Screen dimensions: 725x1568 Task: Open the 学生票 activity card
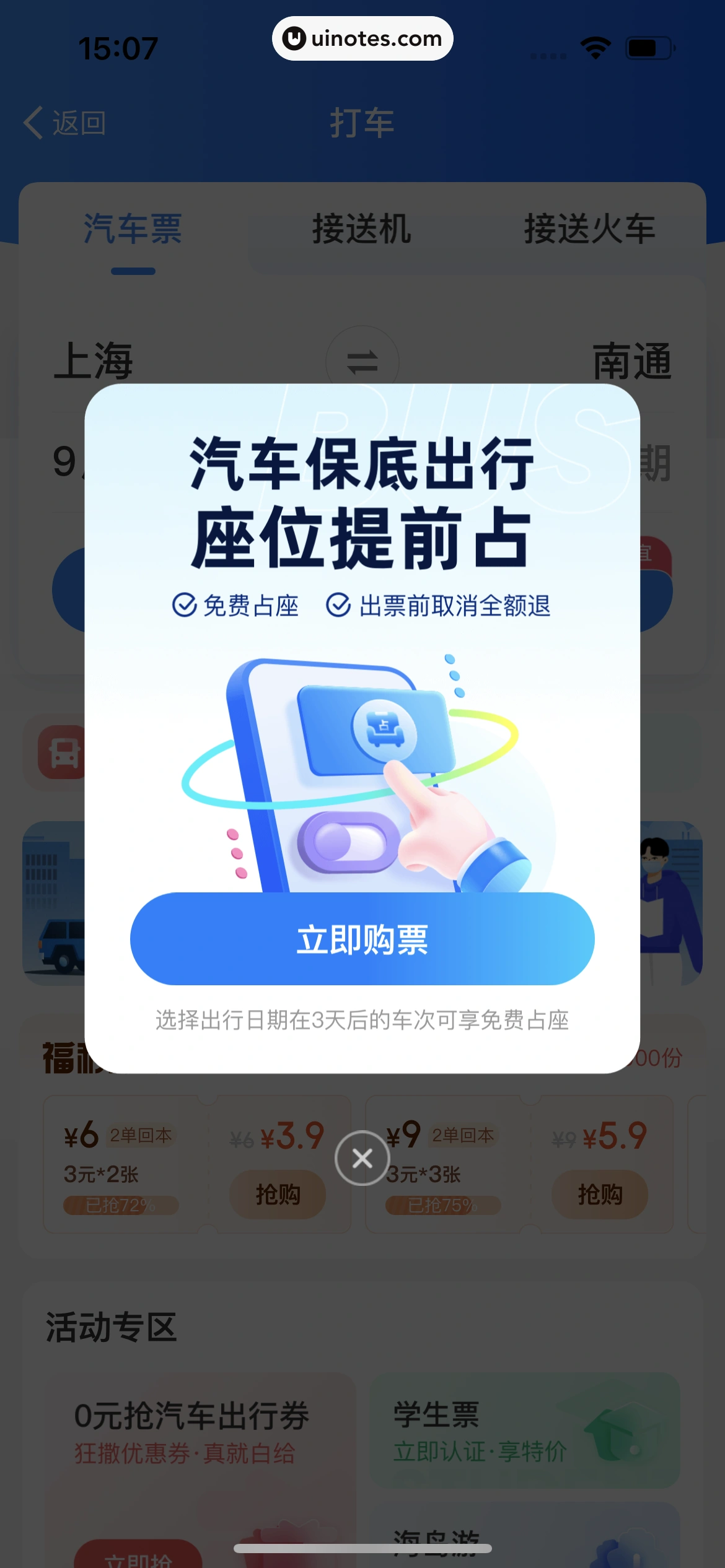(x=524, y=1431)
